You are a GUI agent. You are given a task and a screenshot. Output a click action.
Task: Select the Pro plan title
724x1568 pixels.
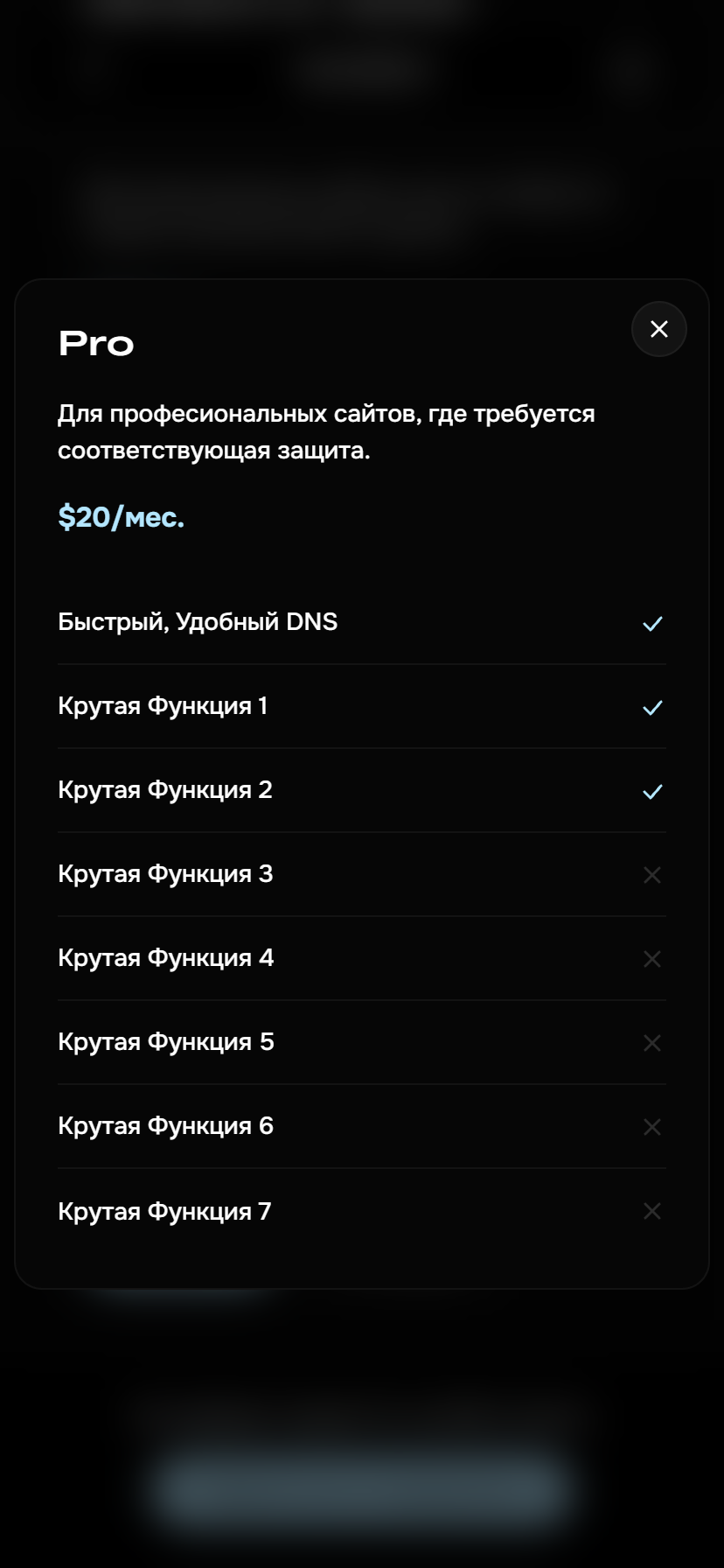tap(95, 344)
